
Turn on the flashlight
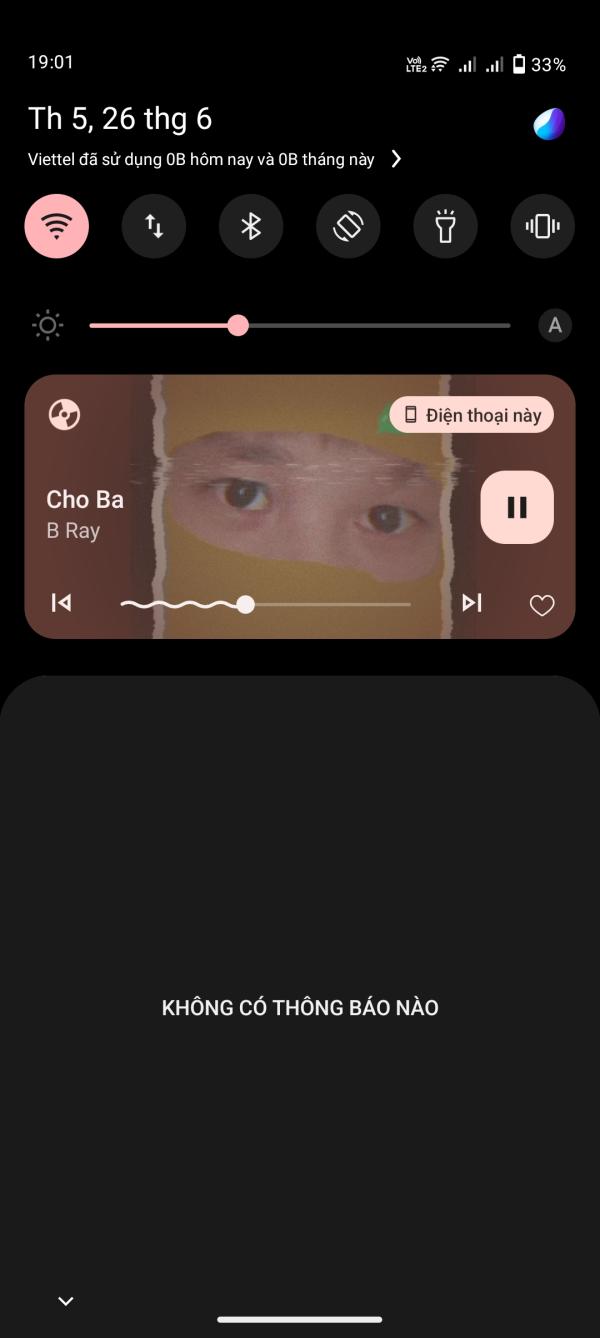click(445, 226)
